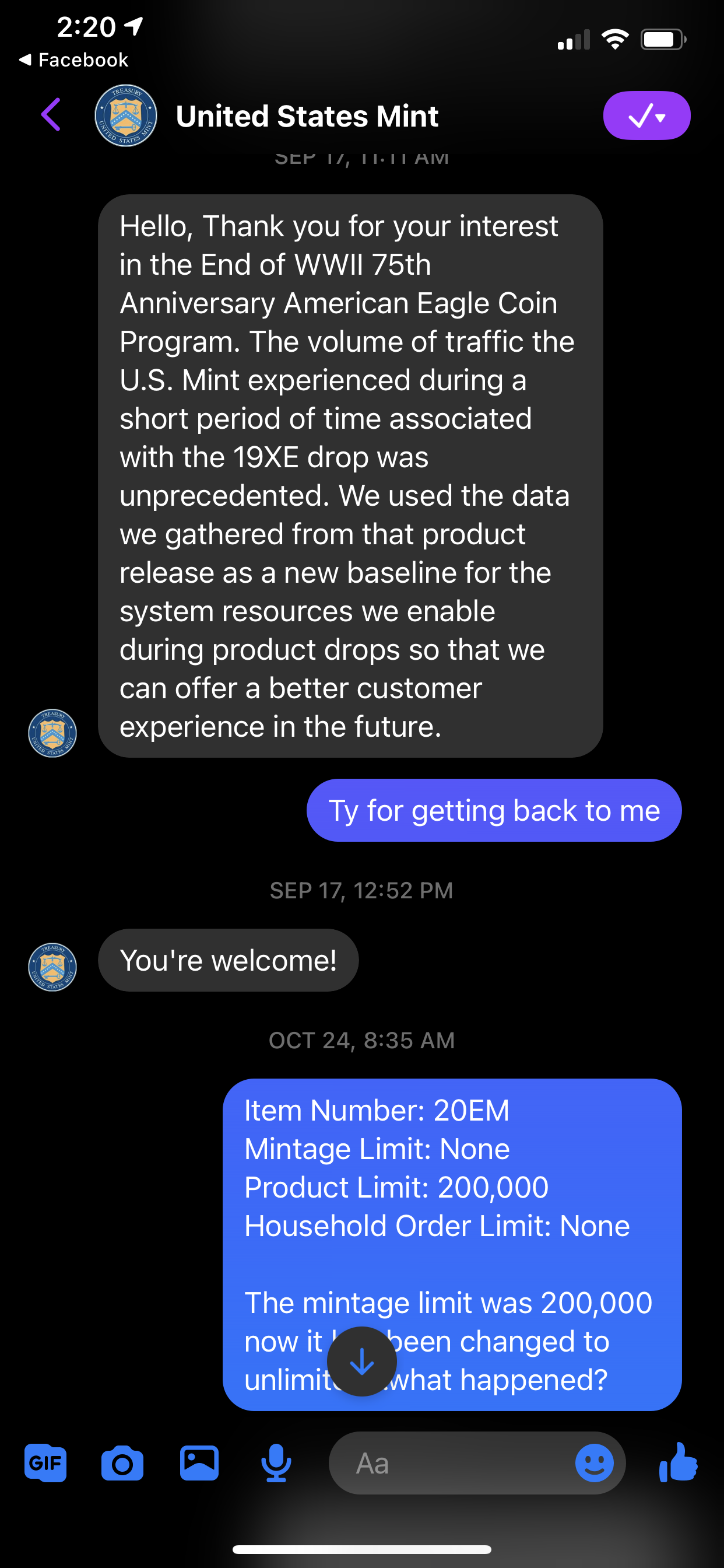Open the purple checkmark dropdown menu
Viewport: 724px width, 1568px height.
(646, 116)
